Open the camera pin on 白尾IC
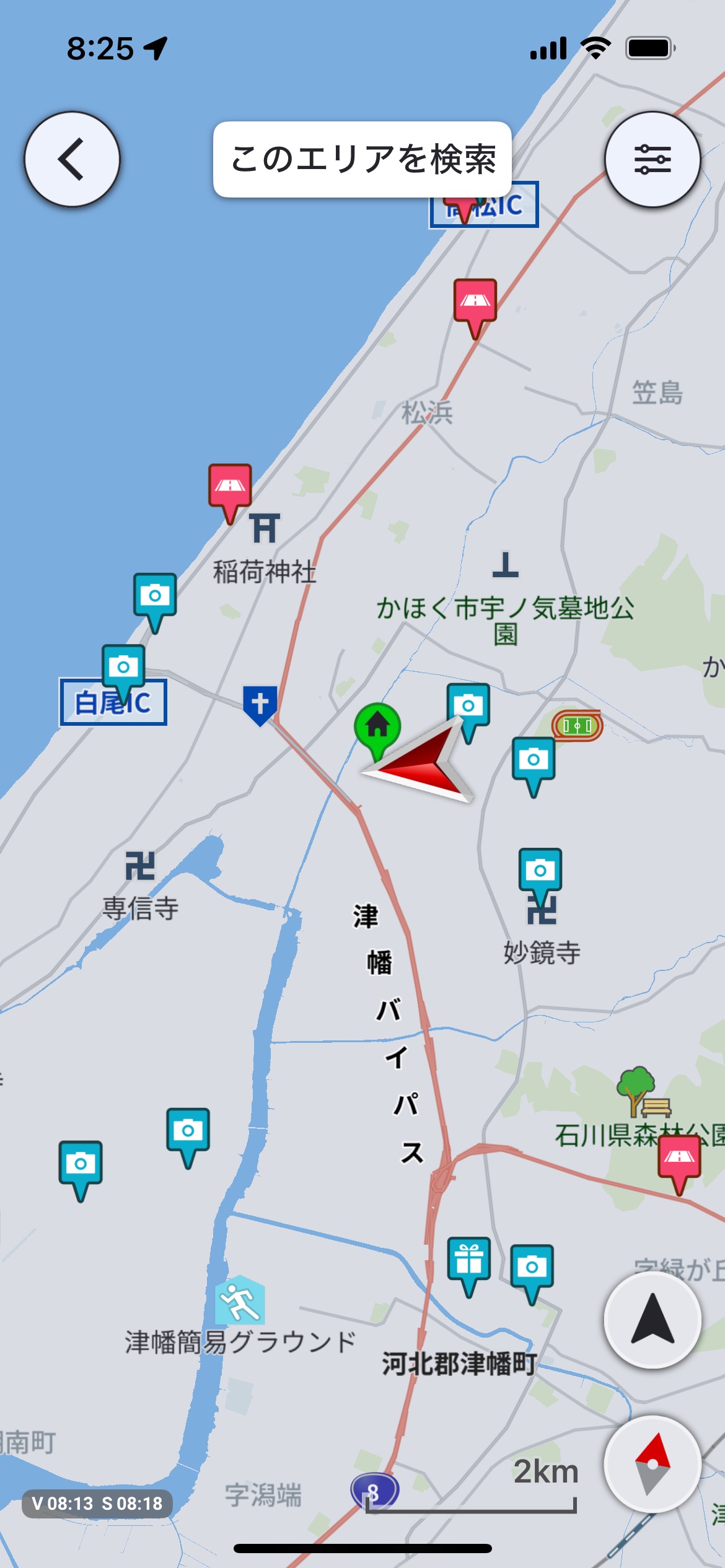This screenshot has height=1568, width=725. click(123, 668)
